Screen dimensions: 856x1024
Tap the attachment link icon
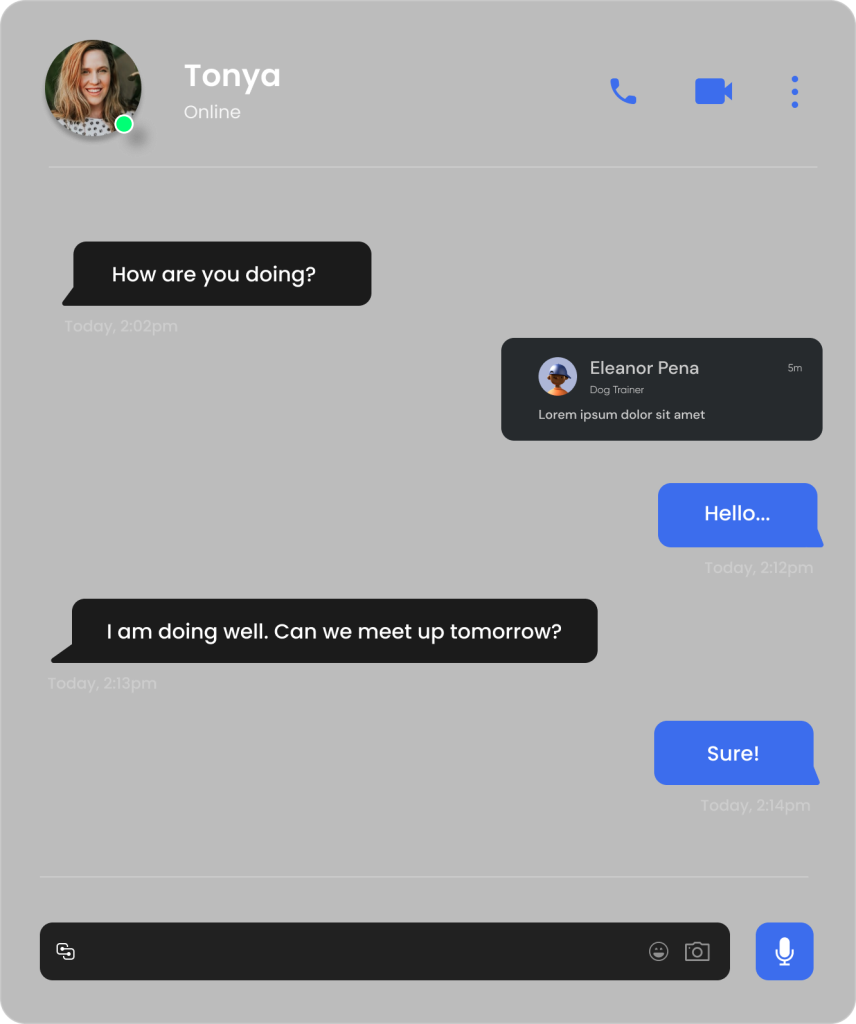(66, 951)
